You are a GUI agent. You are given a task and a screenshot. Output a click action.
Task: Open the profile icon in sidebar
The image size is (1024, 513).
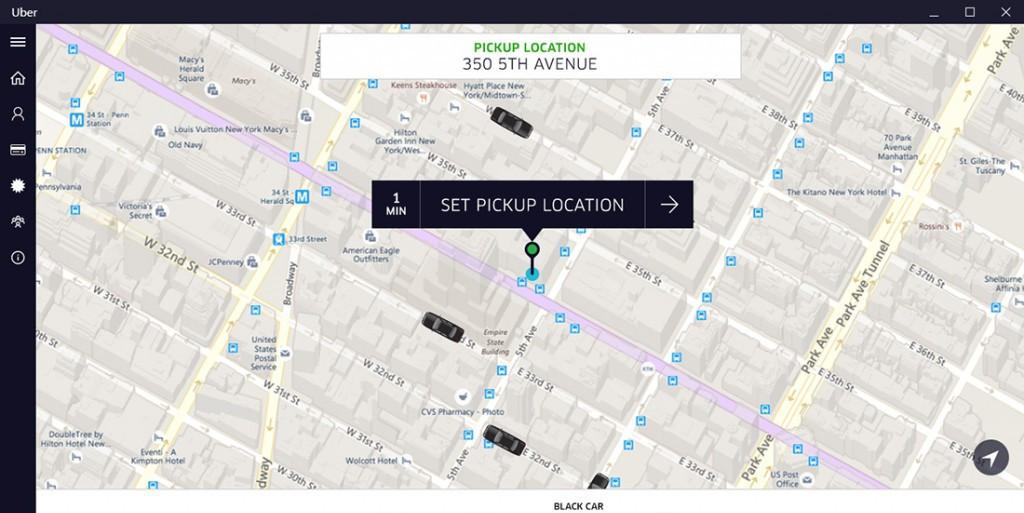click(17, 114)
